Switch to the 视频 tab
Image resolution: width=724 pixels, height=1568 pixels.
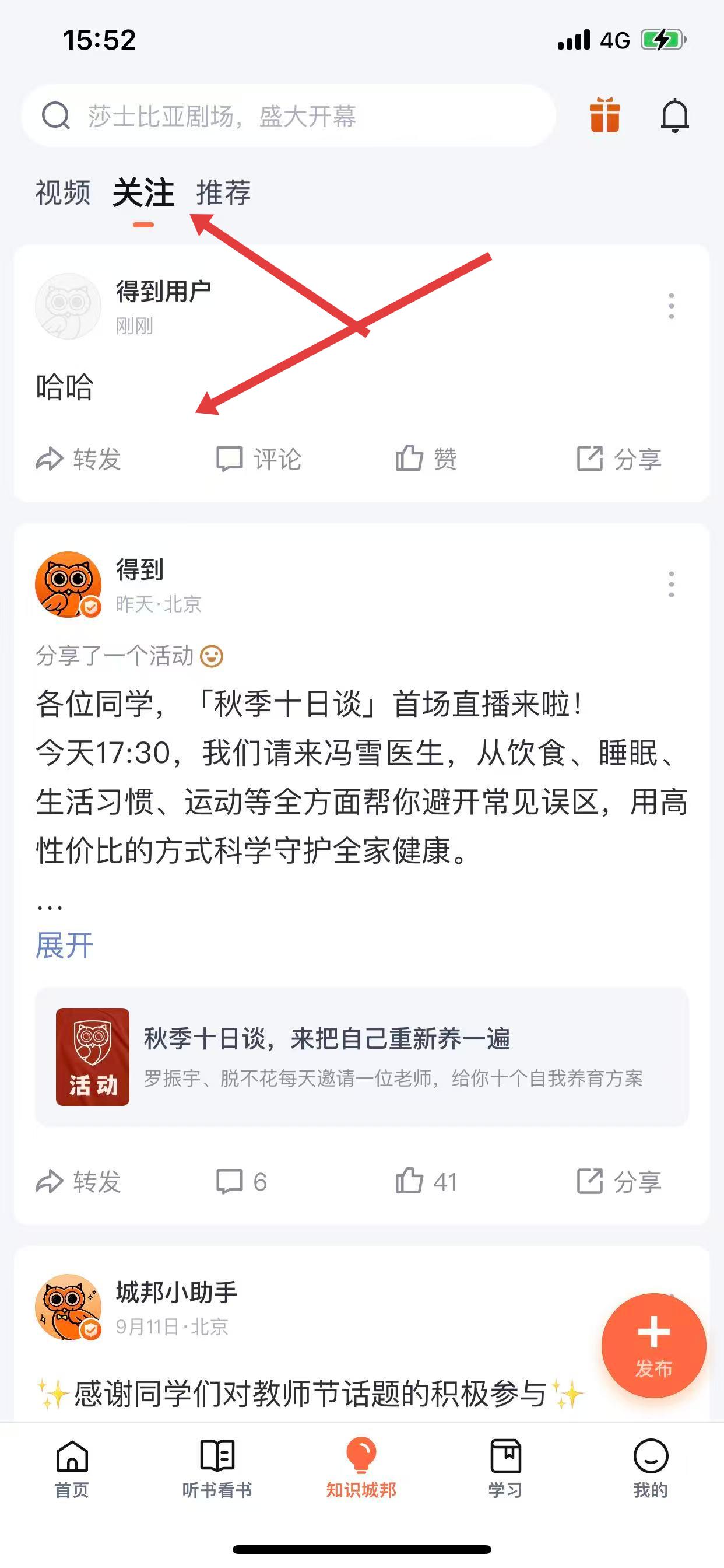click(63, 193)
